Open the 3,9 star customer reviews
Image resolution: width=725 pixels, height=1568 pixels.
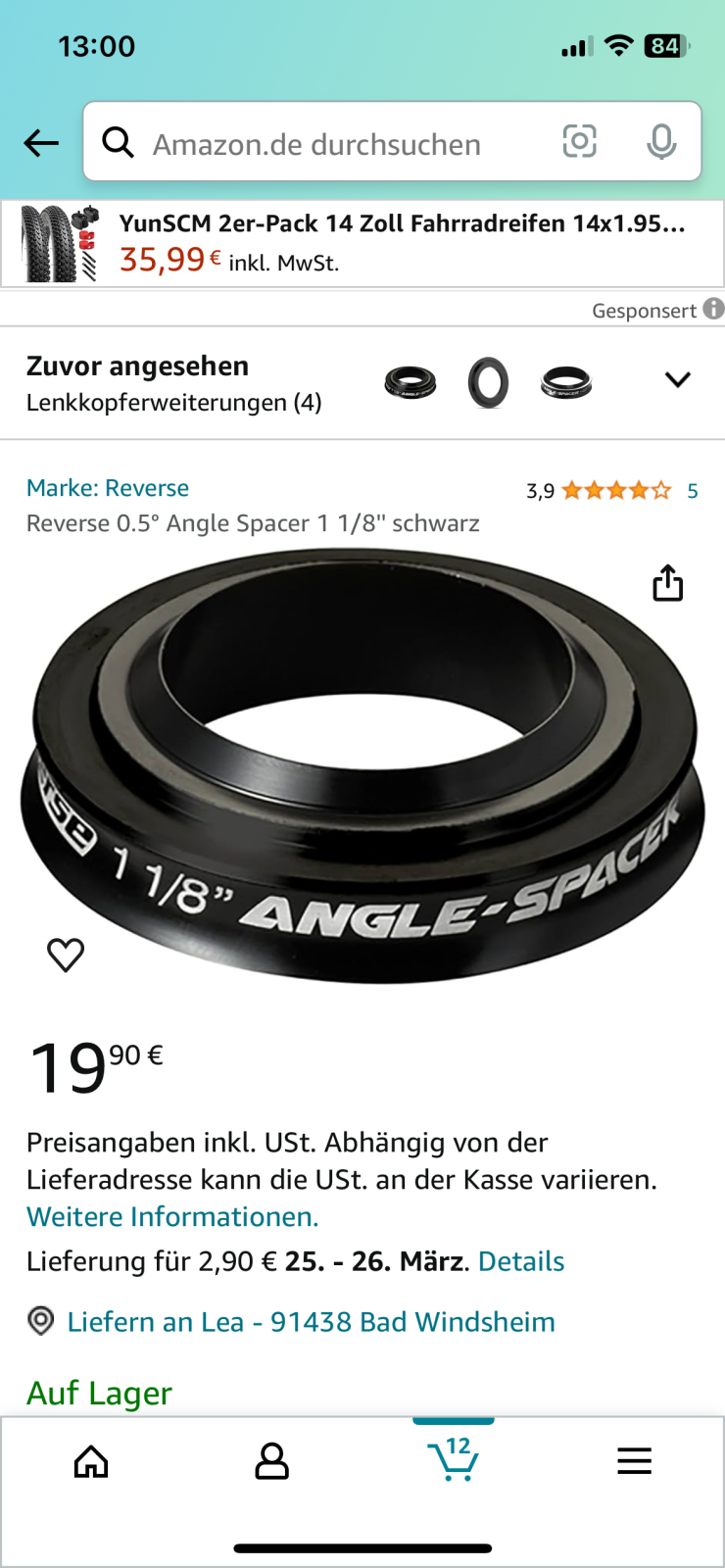point(612,491)
